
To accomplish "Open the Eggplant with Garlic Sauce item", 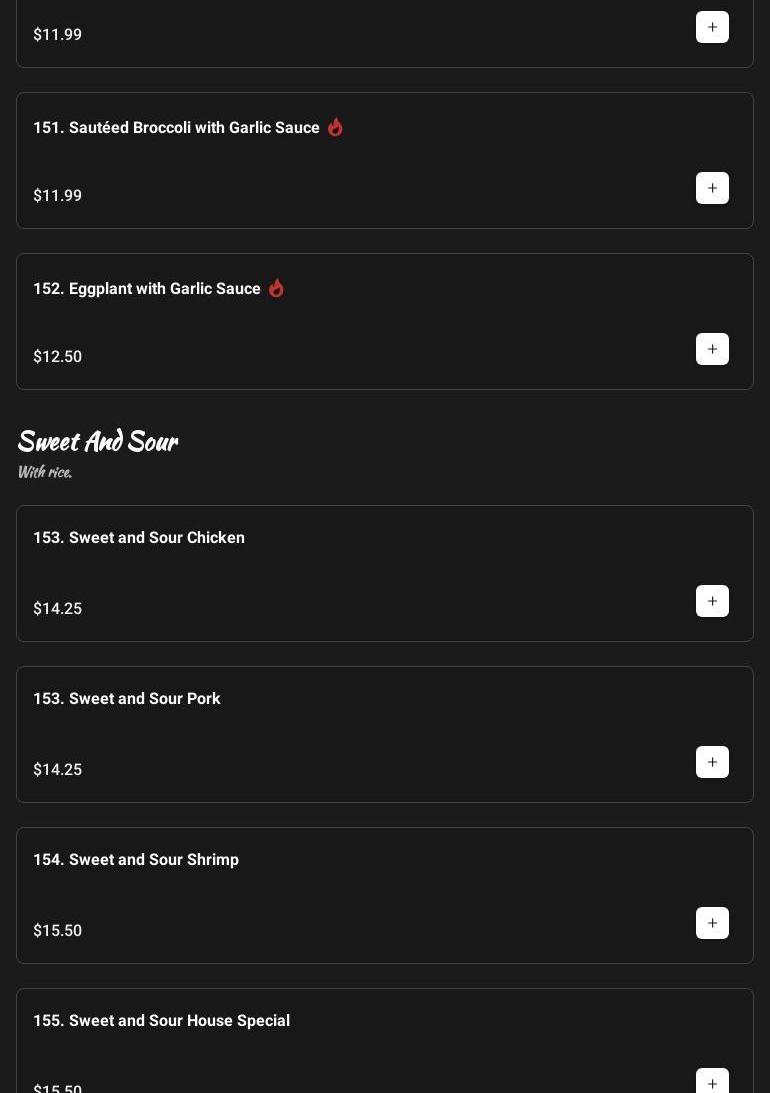I will (147, 289).
